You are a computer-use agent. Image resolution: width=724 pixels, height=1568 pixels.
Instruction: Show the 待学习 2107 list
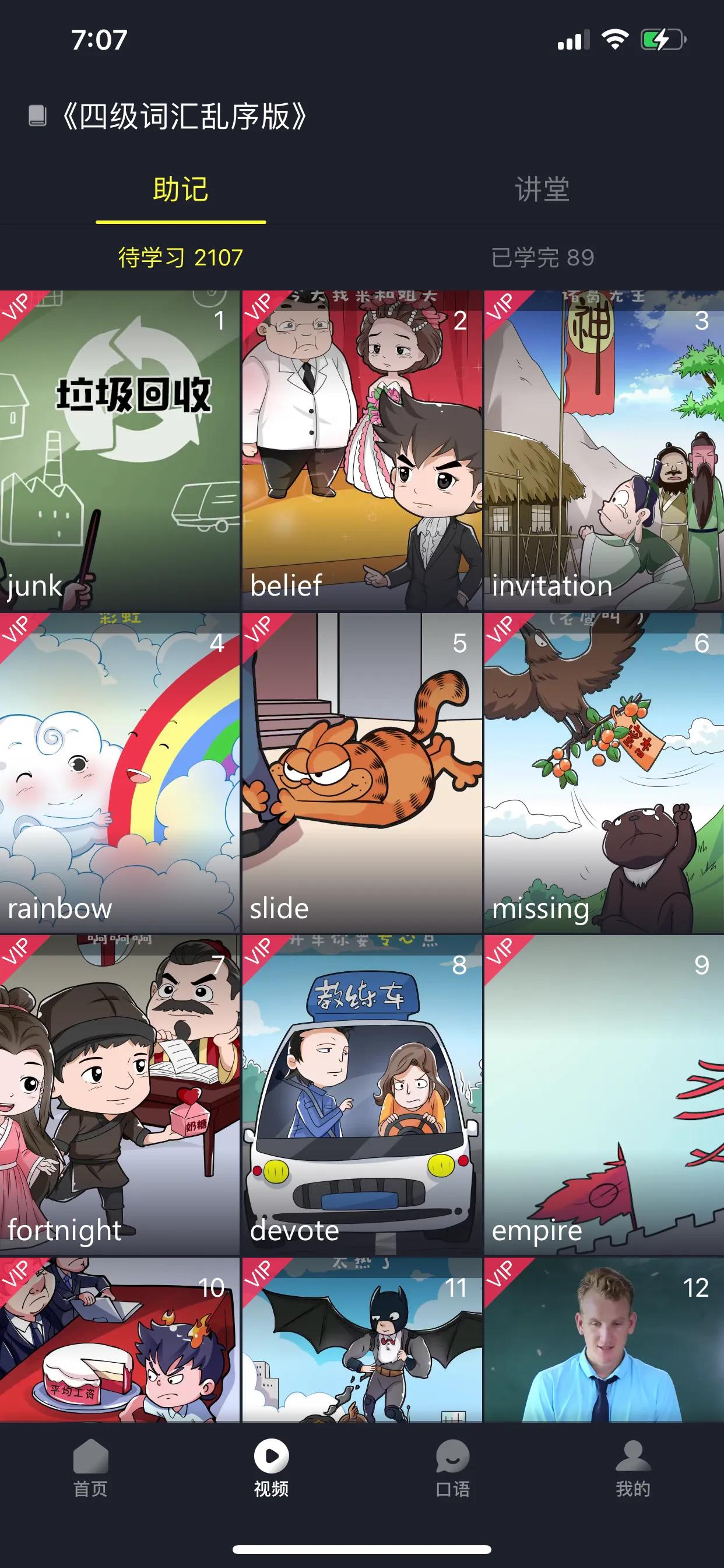tap(181, 257)
